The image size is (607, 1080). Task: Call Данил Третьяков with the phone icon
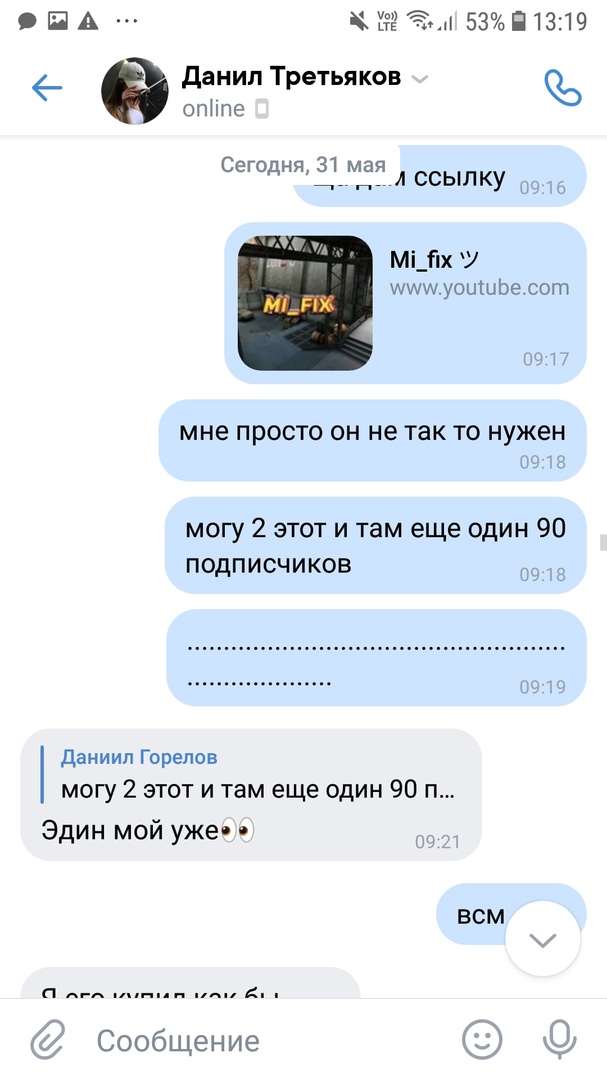coord(562,88)
